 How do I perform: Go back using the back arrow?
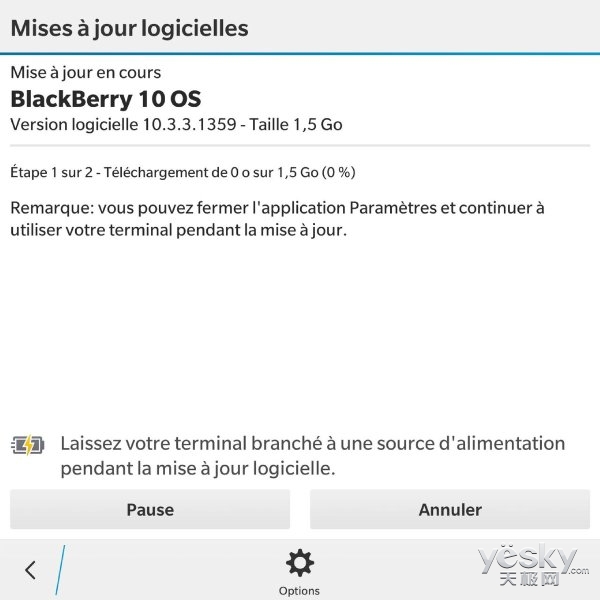tap(30, 570)
